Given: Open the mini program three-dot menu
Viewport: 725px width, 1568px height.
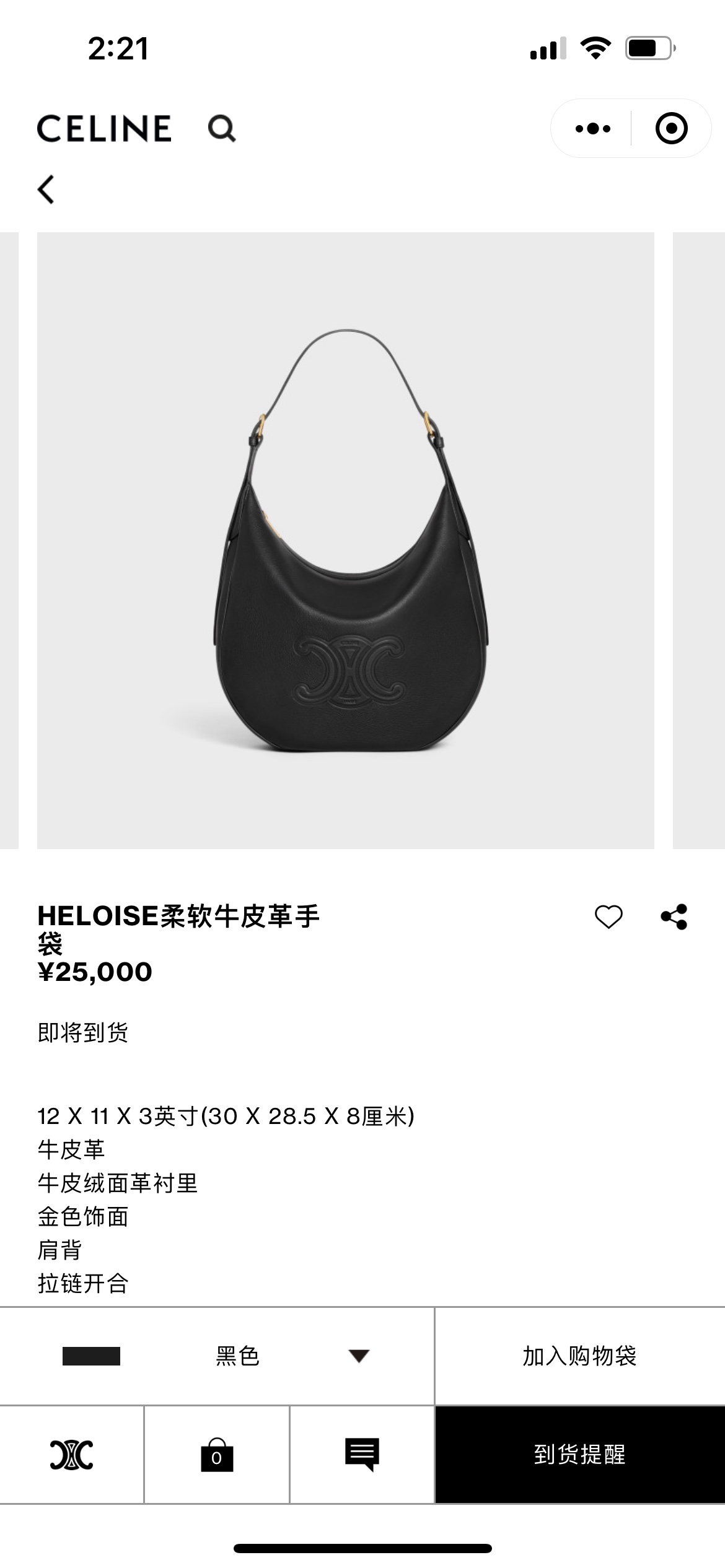Looking at the screenshot, I should (x=592, y=129).
